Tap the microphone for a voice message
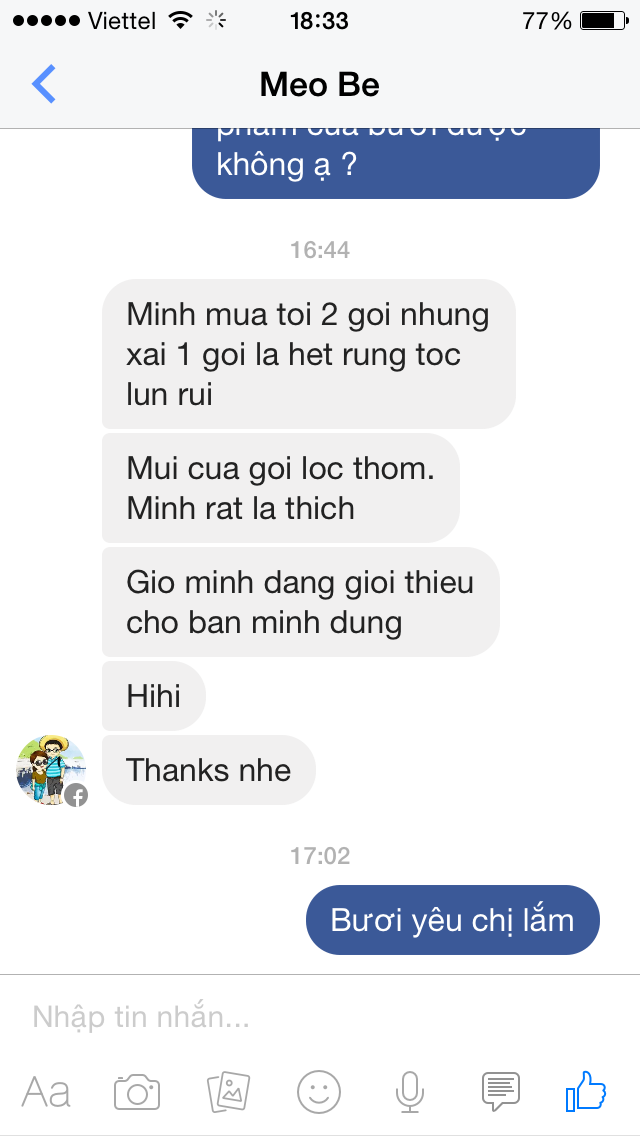640x1136 pixels. (x=409, y=1092)
